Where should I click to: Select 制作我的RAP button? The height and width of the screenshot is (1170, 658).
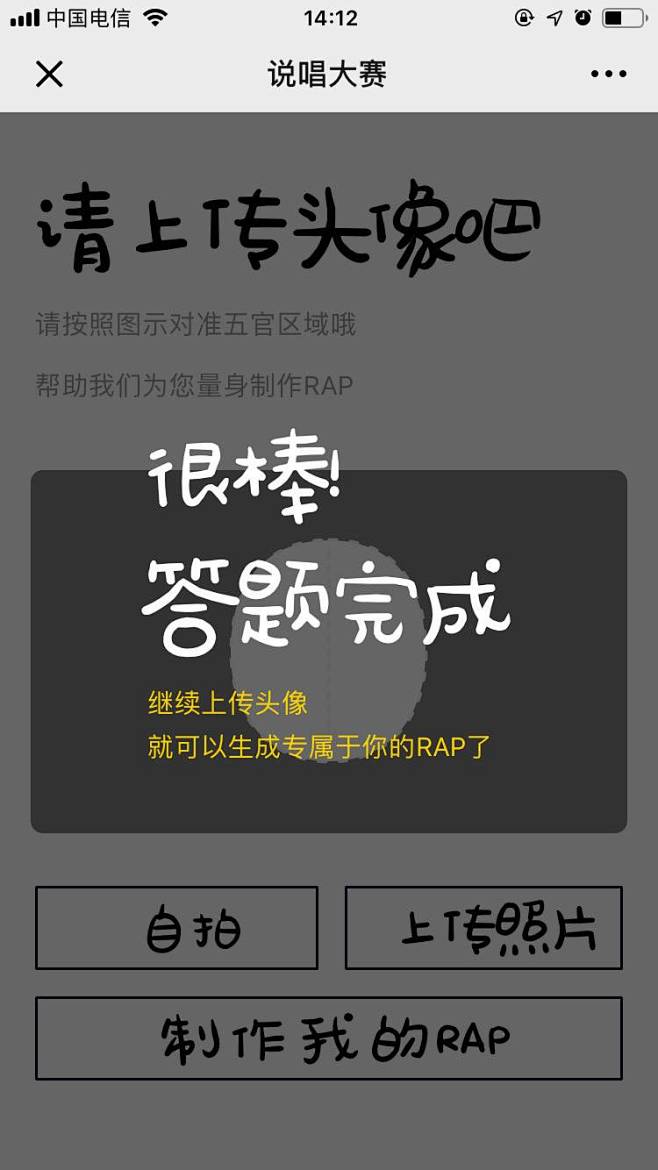pos(329,1038)
